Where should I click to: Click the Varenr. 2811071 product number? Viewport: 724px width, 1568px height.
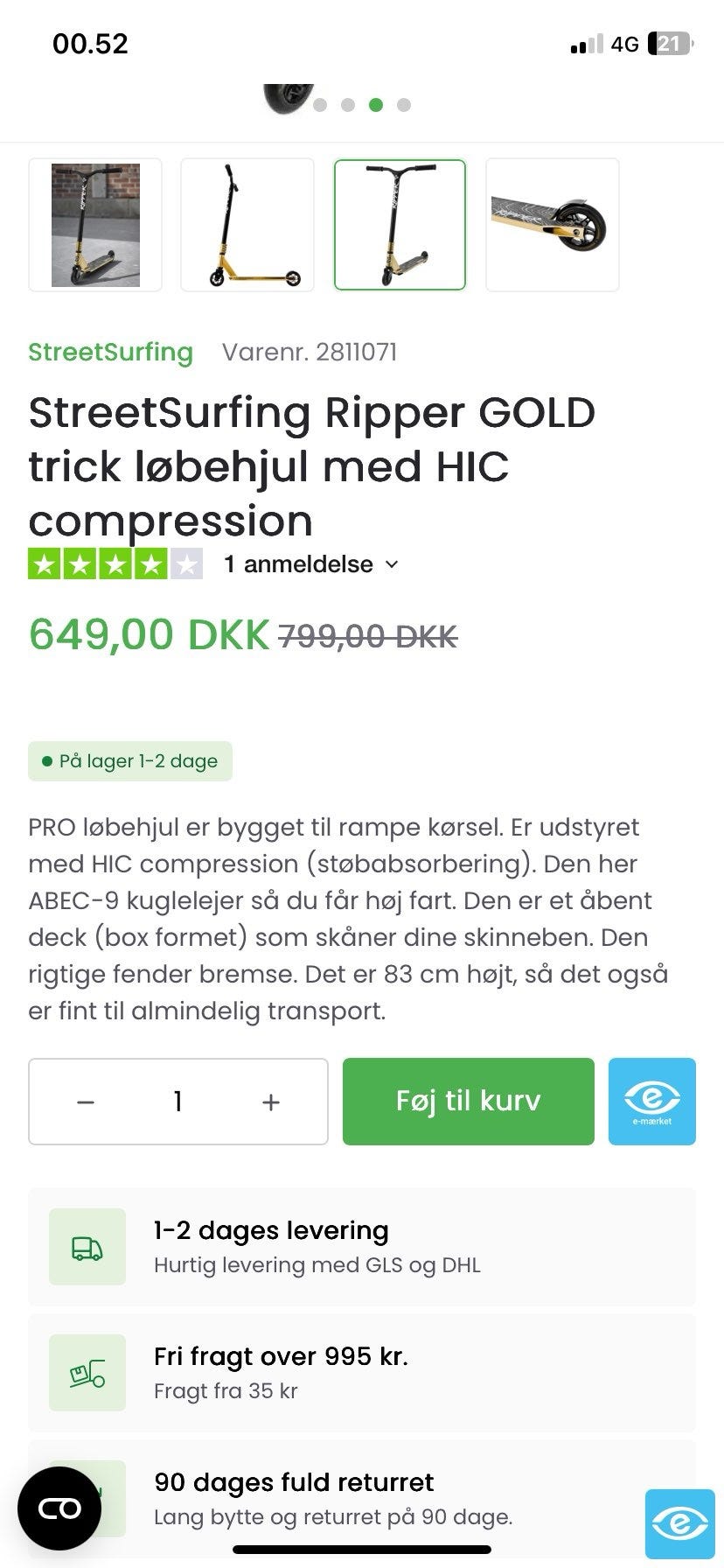tap(310, 353)
